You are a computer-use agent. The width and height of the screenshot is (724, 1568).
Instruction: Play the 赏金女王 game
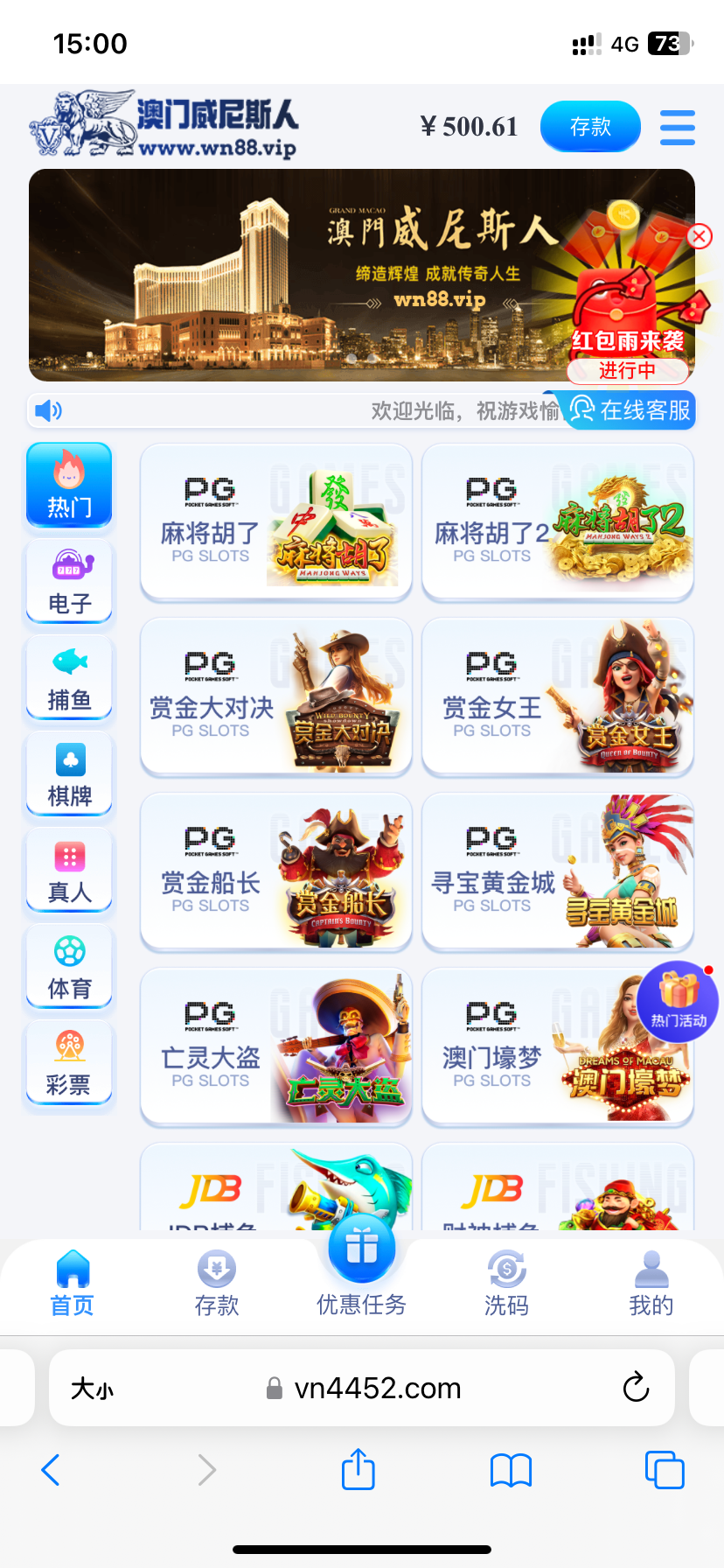557,696
